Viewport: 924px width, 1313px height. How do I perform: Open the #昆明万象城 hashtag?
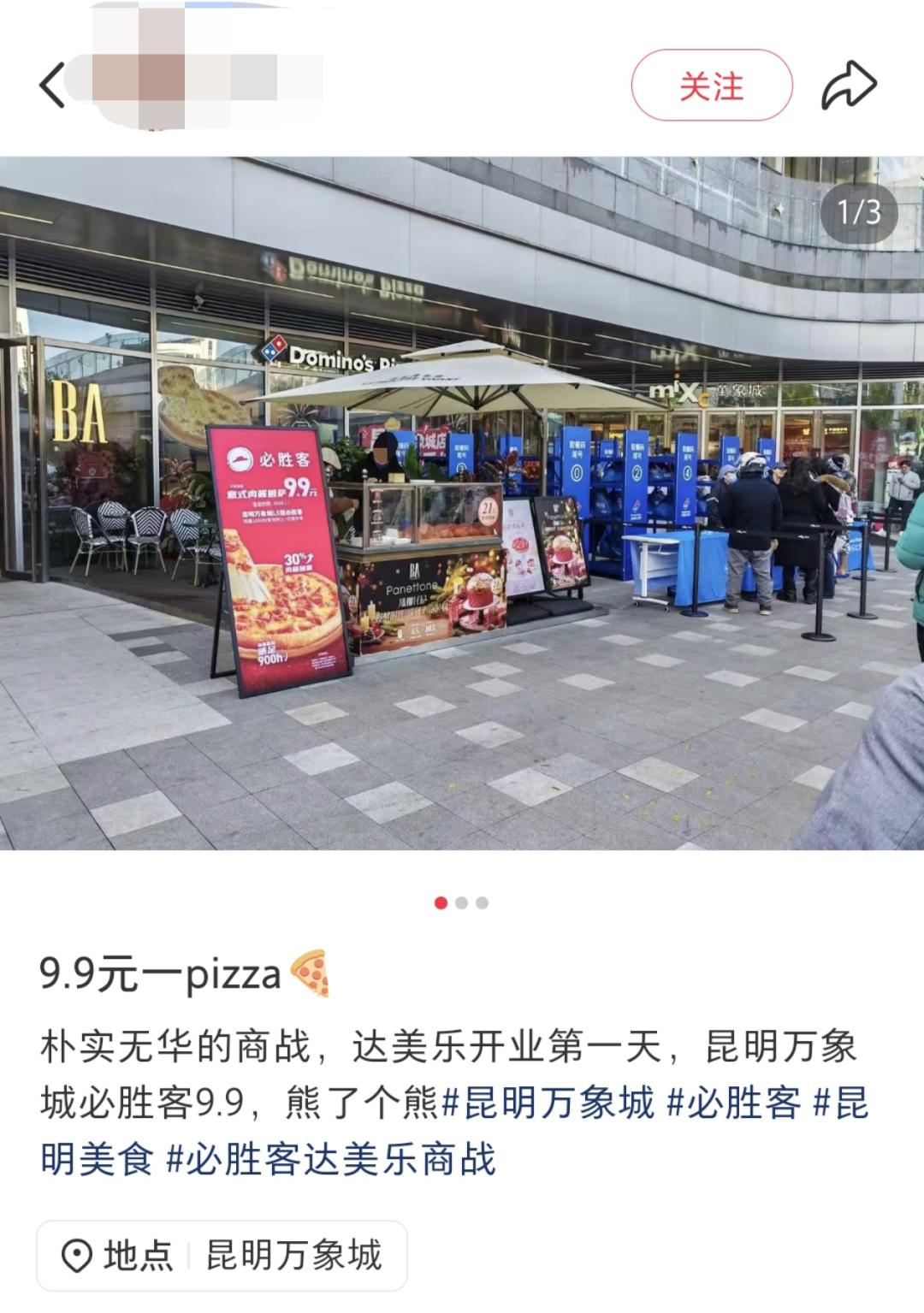(x=548, y=1103)
